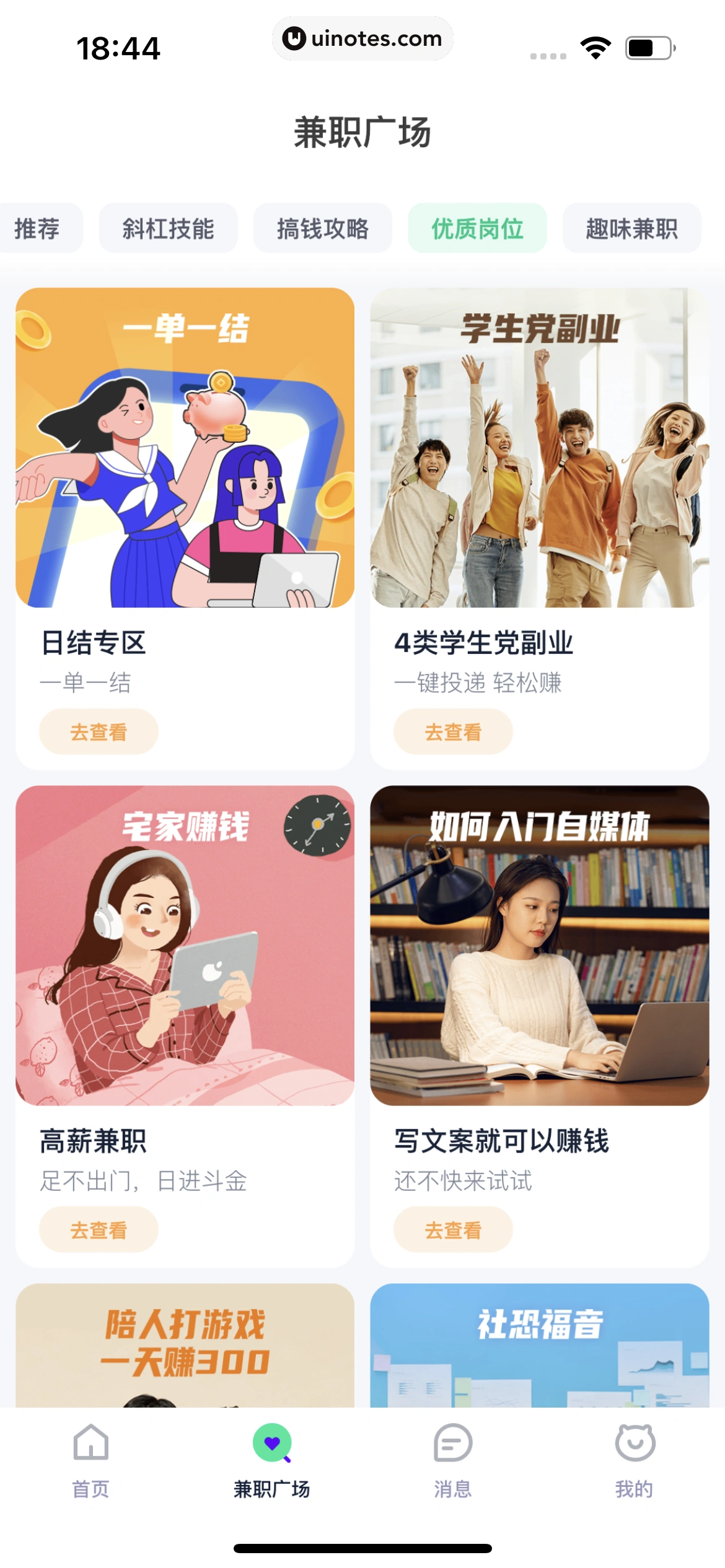
Task: Select the 斜杠技能 category chip
Action: point(168,229)
